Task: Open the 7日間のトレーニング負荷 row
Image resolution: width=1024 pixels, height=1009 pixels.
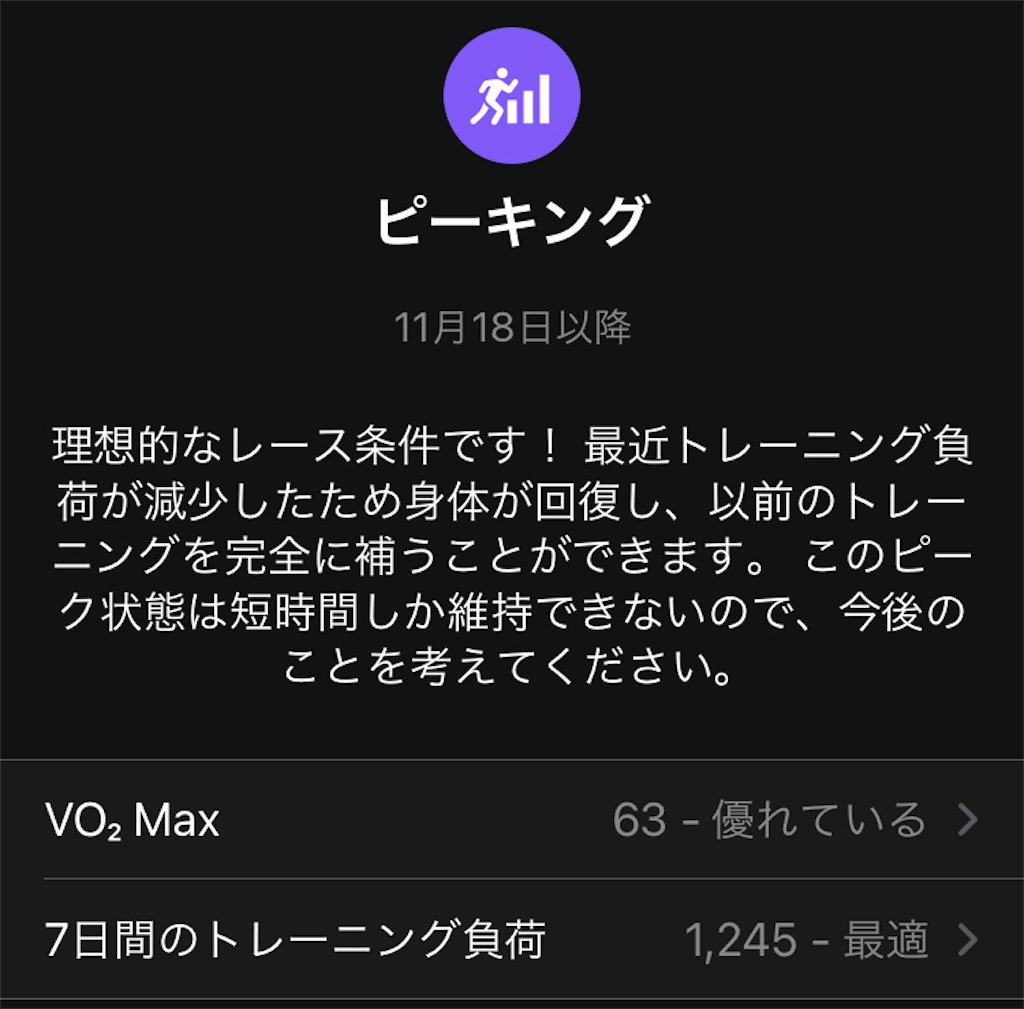Action: [x=512, y=940]
